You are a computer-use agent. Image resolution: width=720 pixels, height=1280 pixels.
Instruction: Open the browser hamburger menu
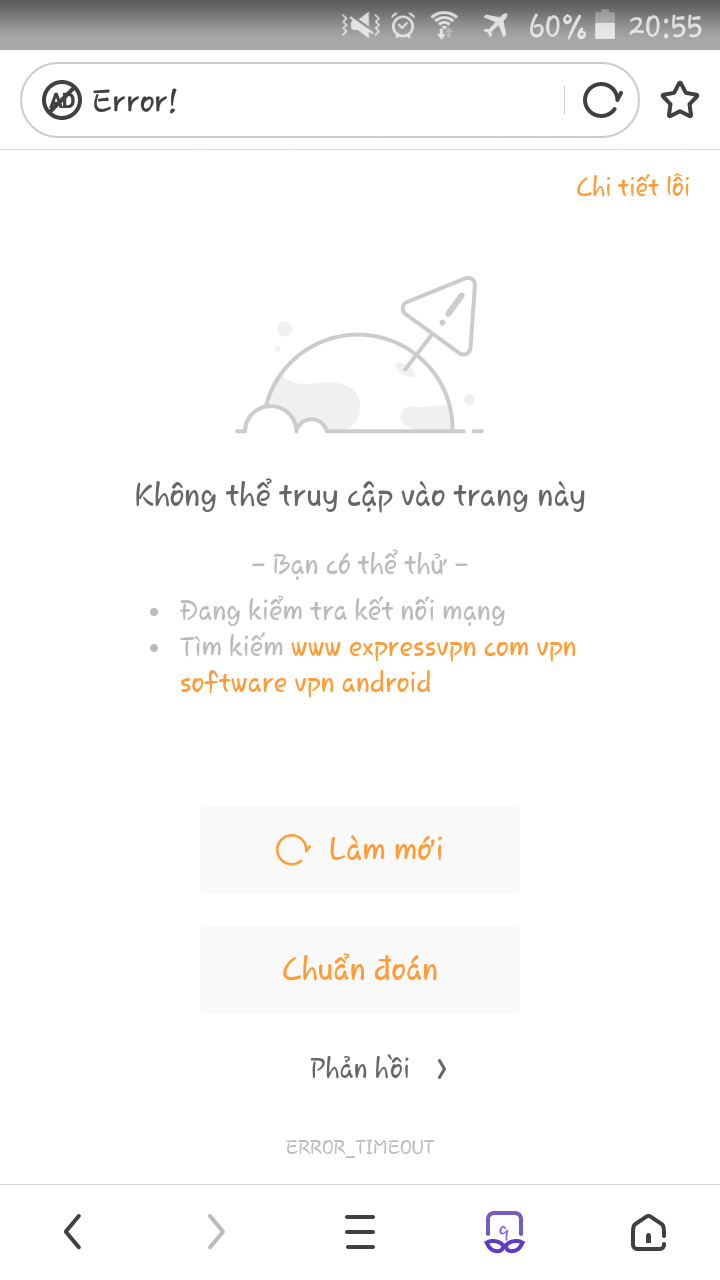pos(360,1232)
